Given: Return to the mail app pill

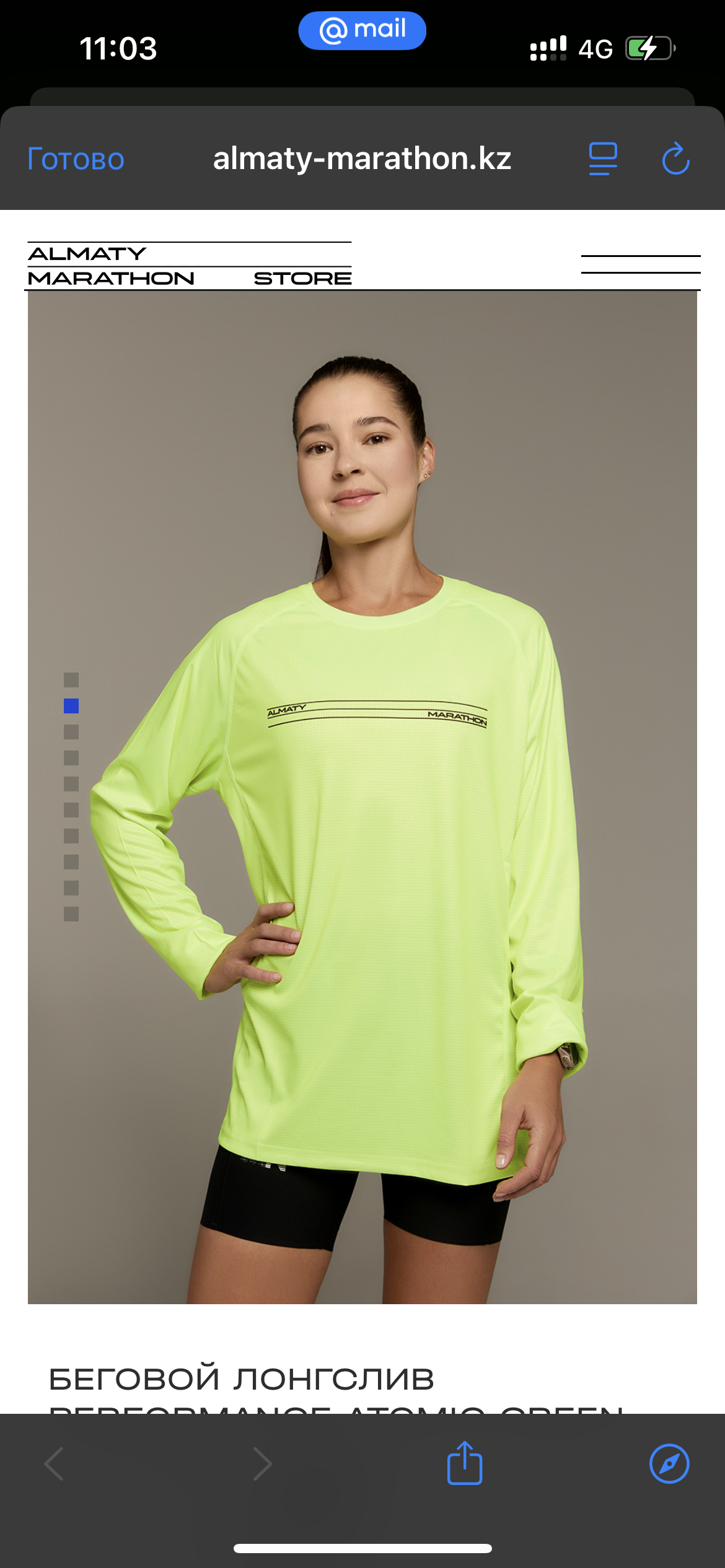Looking at the screenshot, I should tap(362, 30).
